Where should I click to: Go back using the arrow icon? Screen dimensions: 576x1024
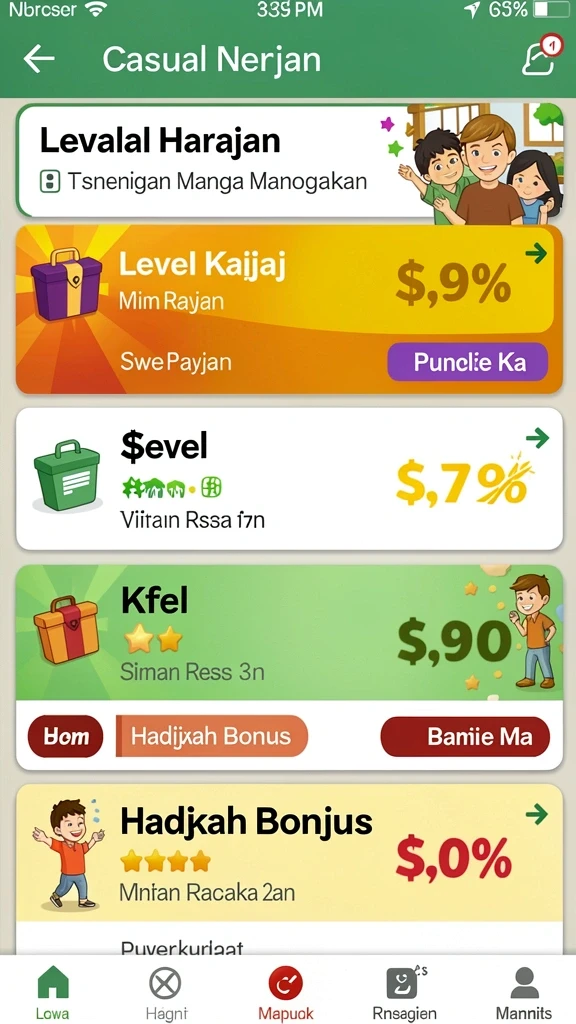[x=39, y=59]
